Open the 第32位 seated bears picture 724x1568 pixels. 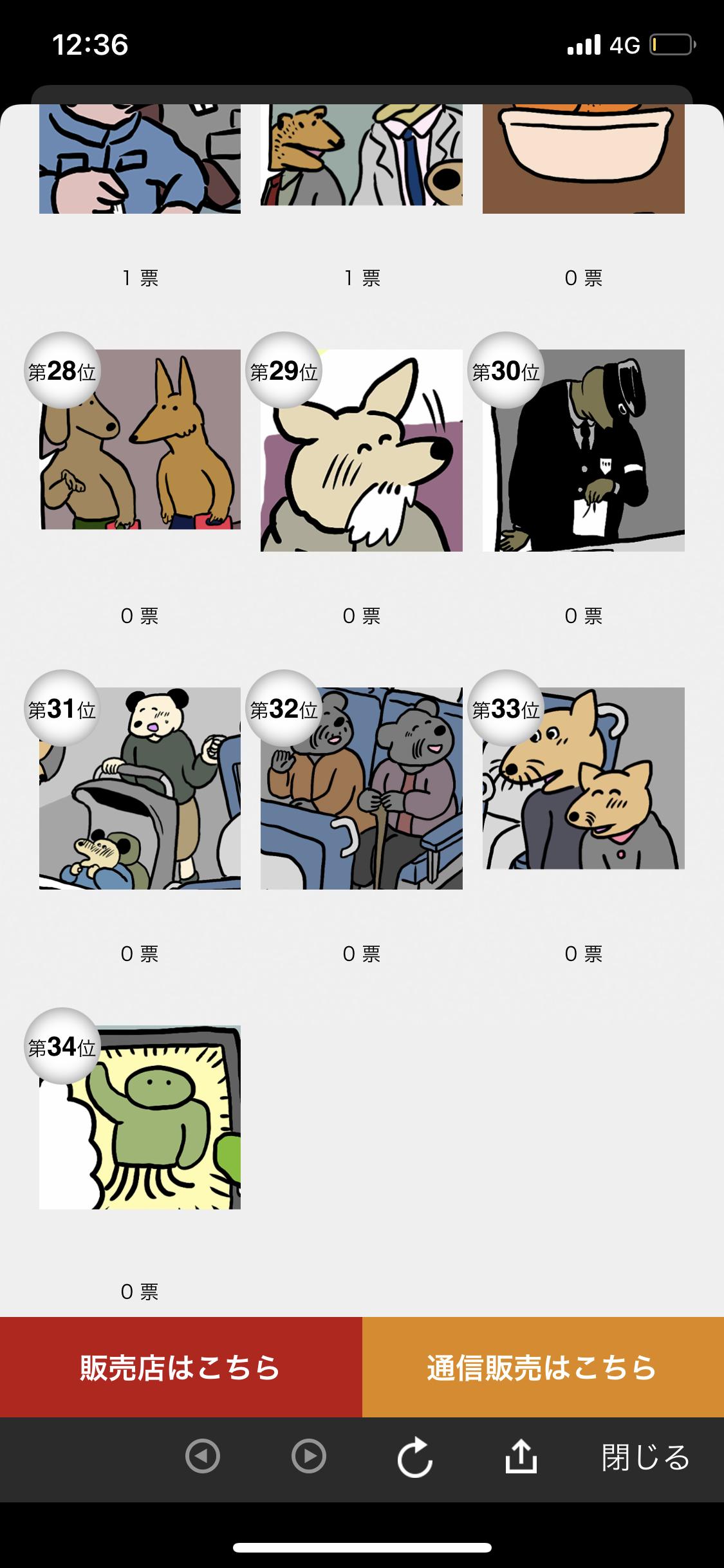(362, 789)
